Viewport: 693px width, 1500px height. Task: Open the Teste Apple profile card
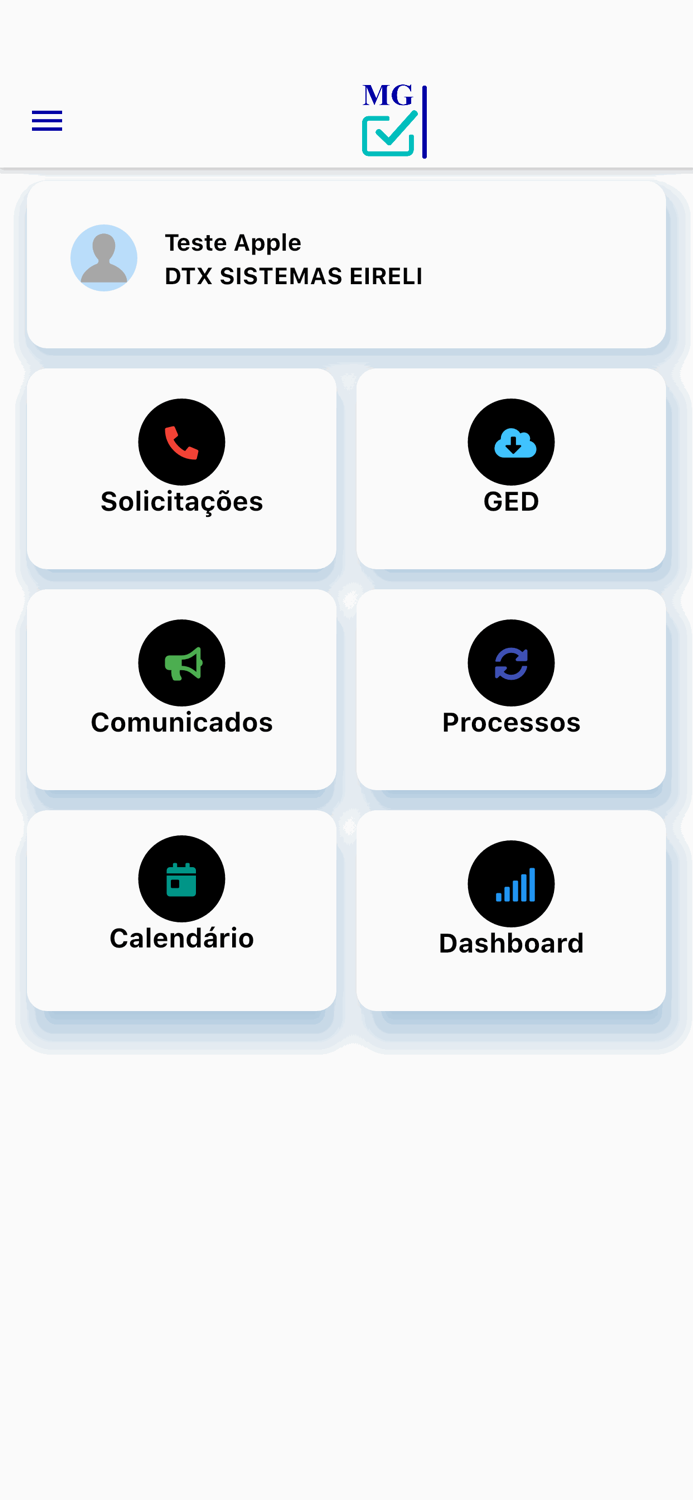point(346,263)
